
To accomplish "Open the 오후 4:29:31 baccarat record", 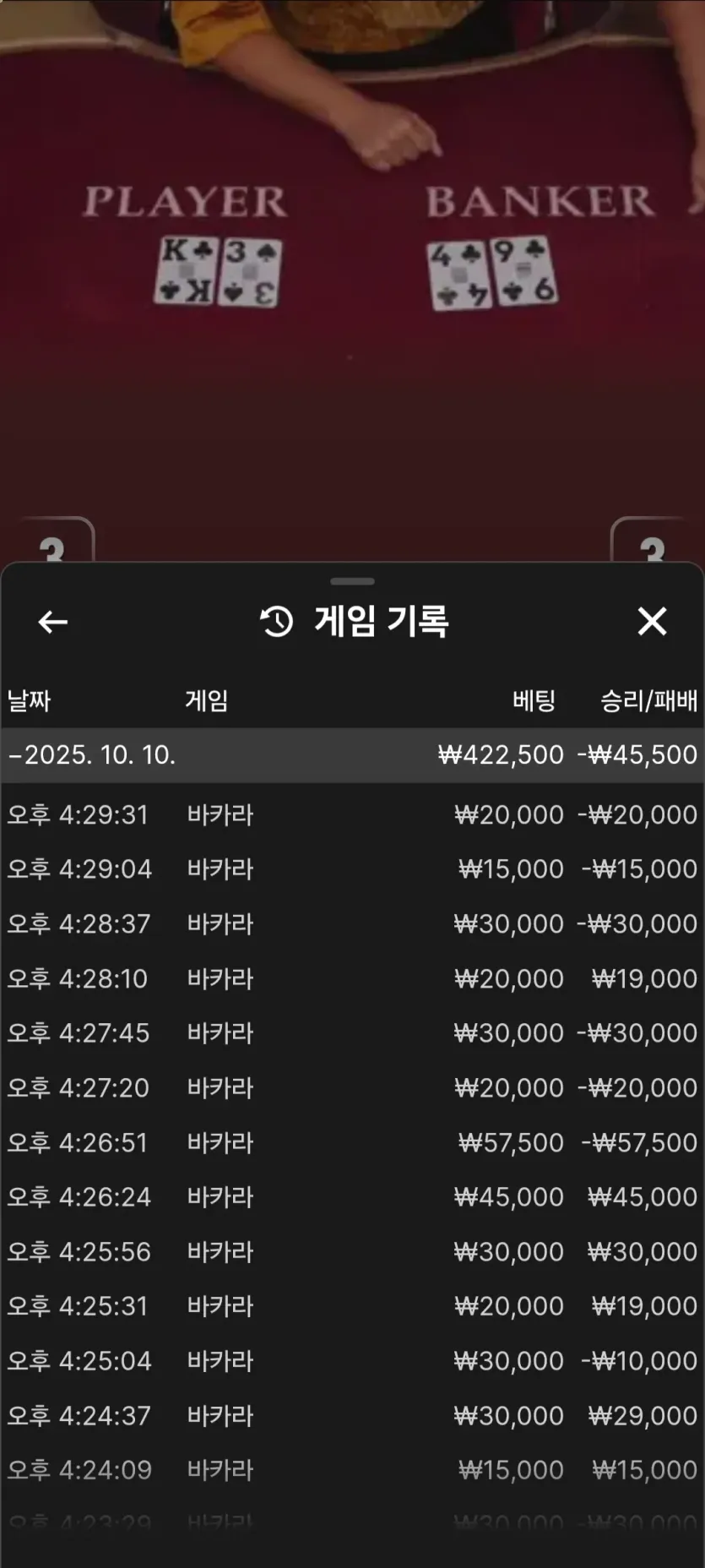I will 352,814.
